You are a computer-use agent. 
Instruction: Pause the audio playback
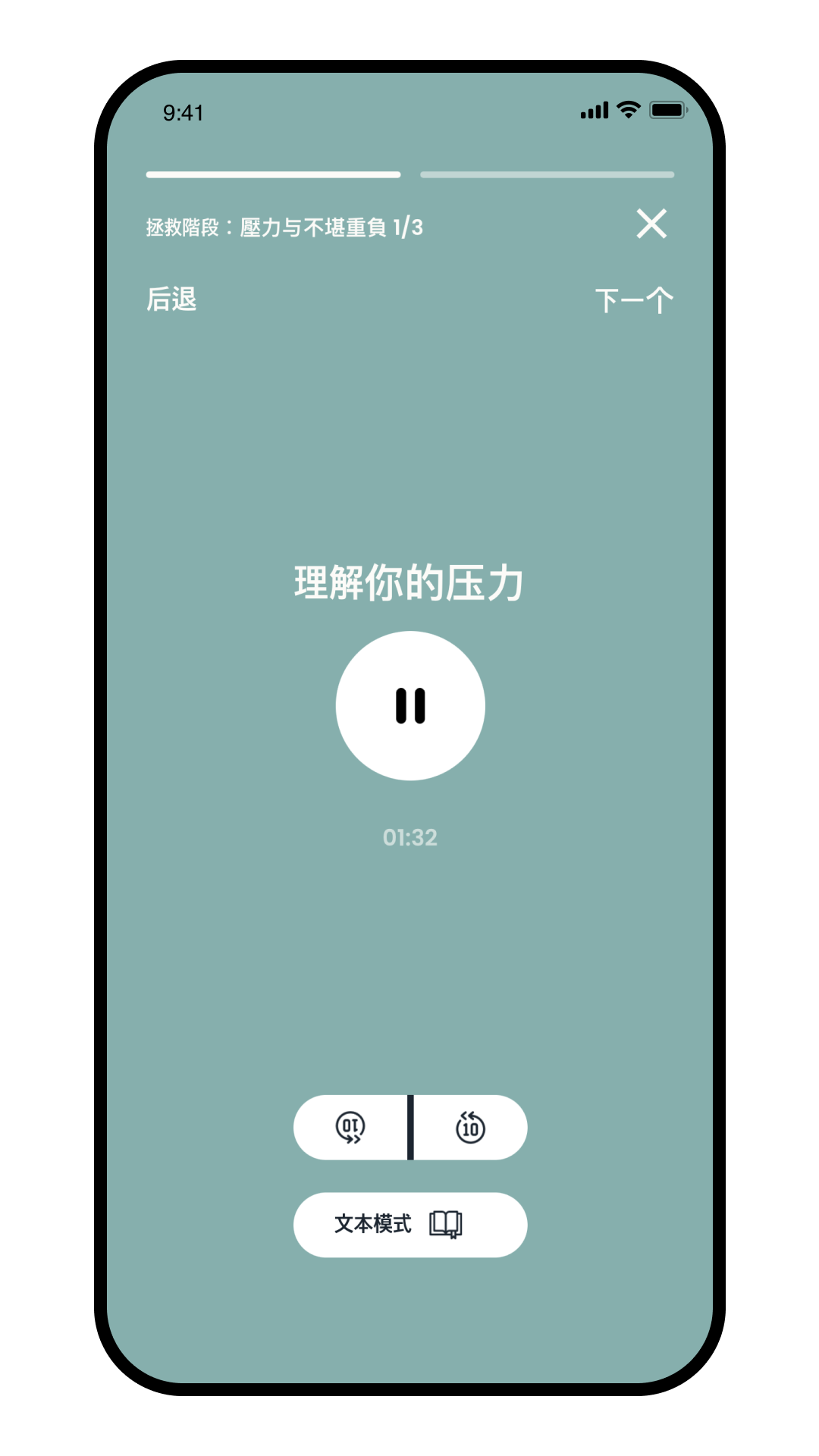click(410, 705)
